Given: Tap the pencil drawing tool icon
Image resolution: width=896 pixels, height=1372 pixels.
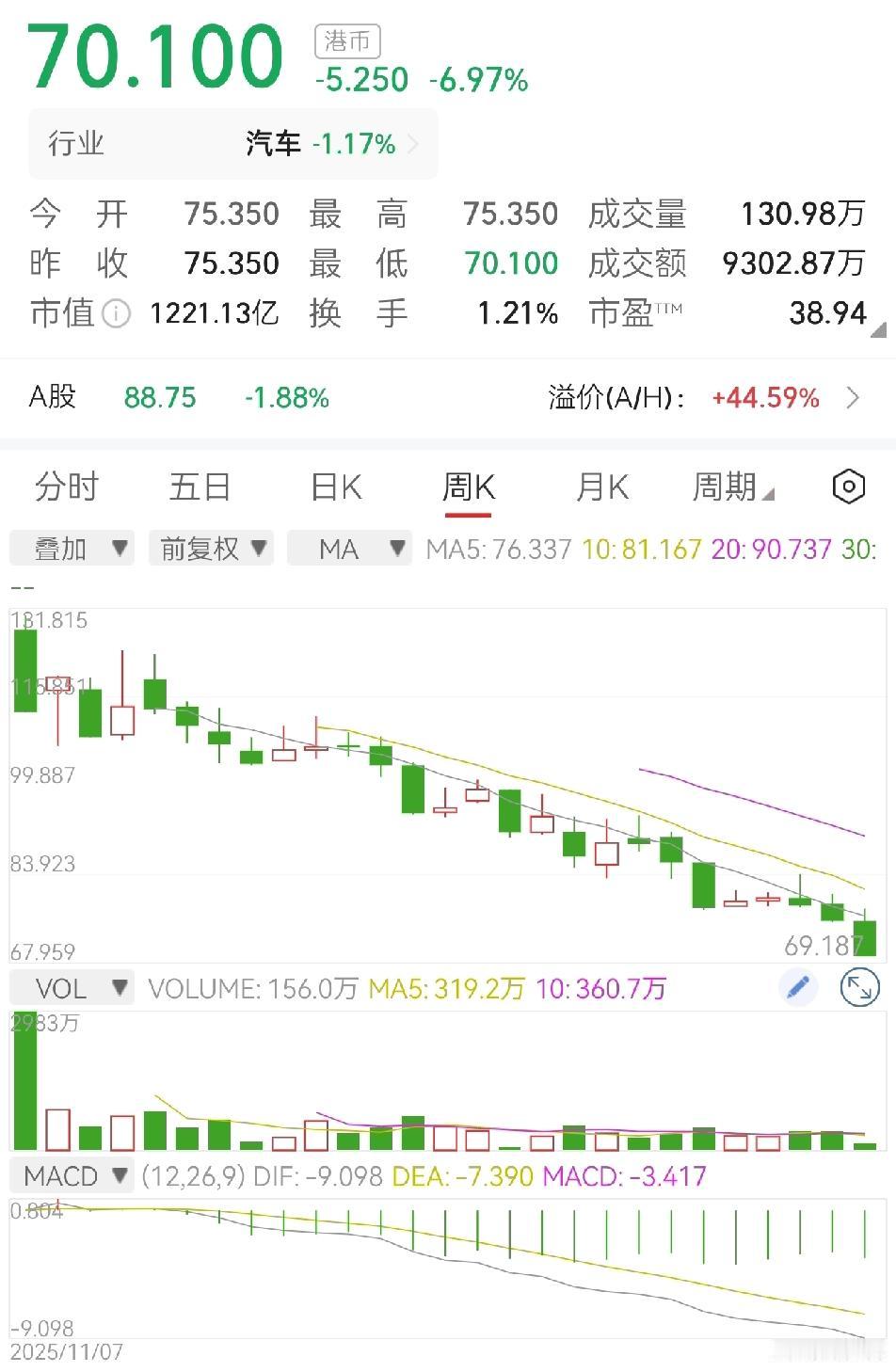Looking at the screenshot, I should (798, 987).
